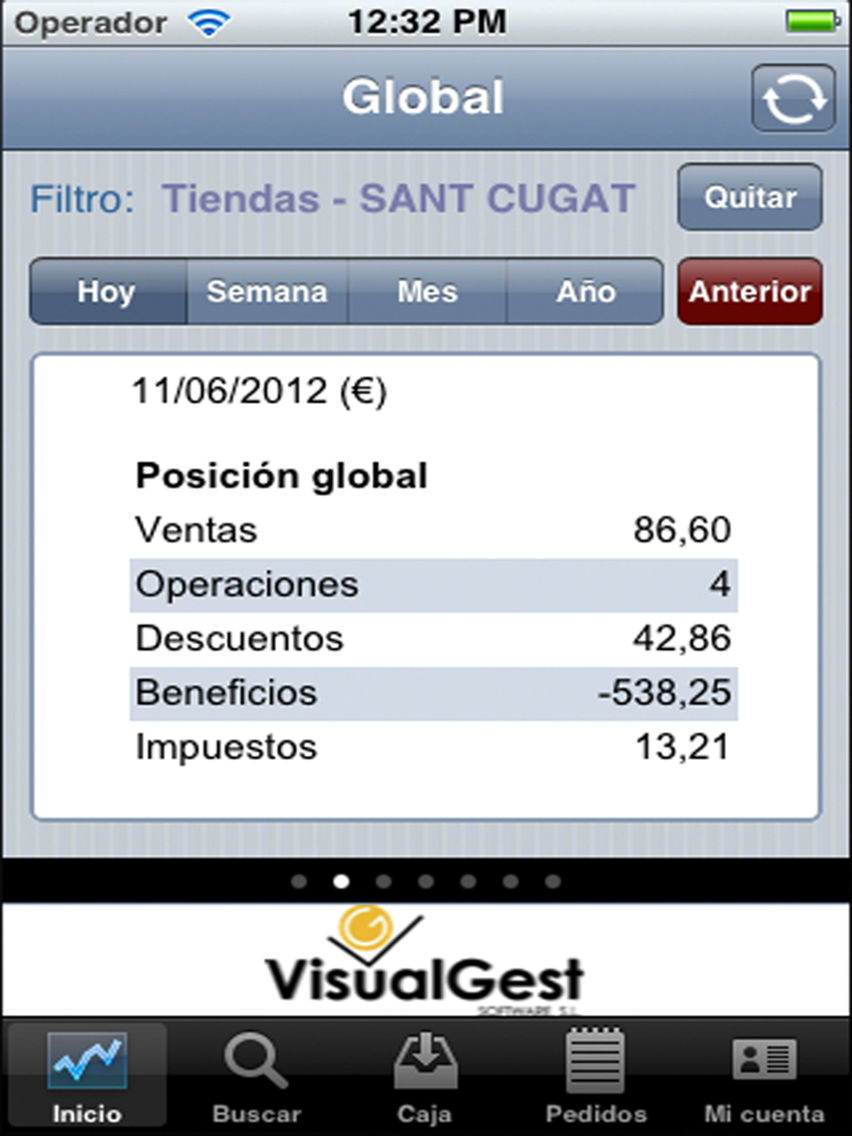
Task: Open the Inicio charts icon
Action: coord(85,1060)
